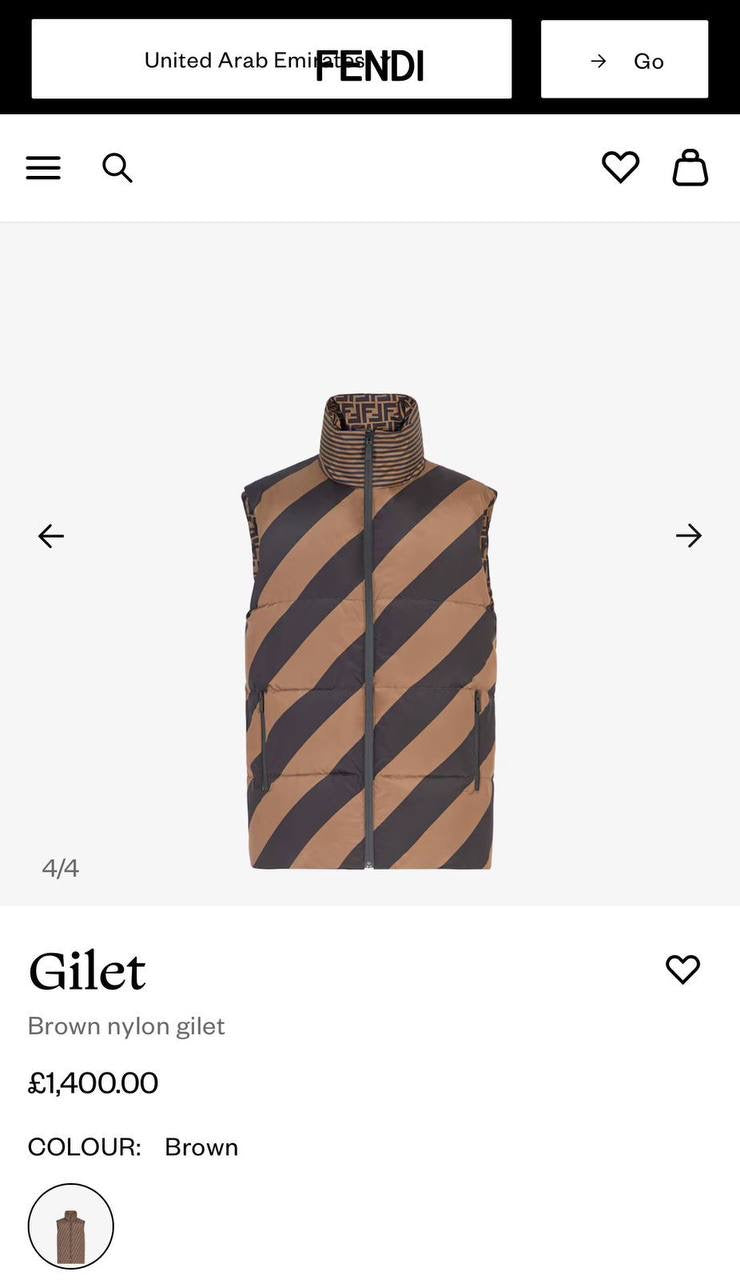Select the Brown colour swatch
This screenshot has height=1280, width=740.
pos(71,1226)
